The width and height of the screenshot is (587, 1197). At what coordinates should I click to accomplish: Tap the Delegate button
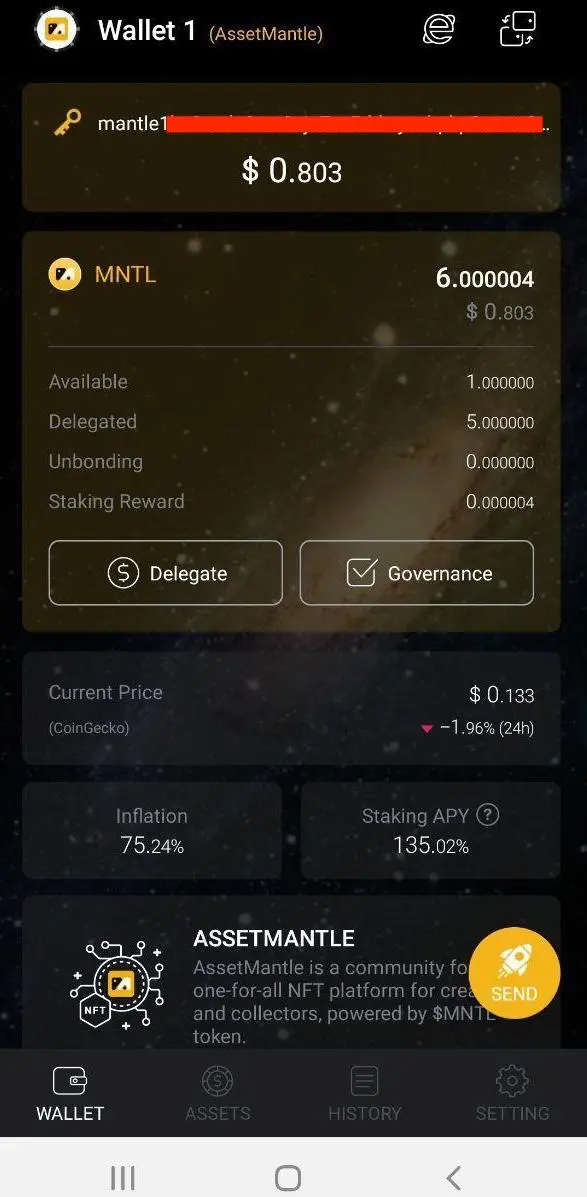(166, 573)
